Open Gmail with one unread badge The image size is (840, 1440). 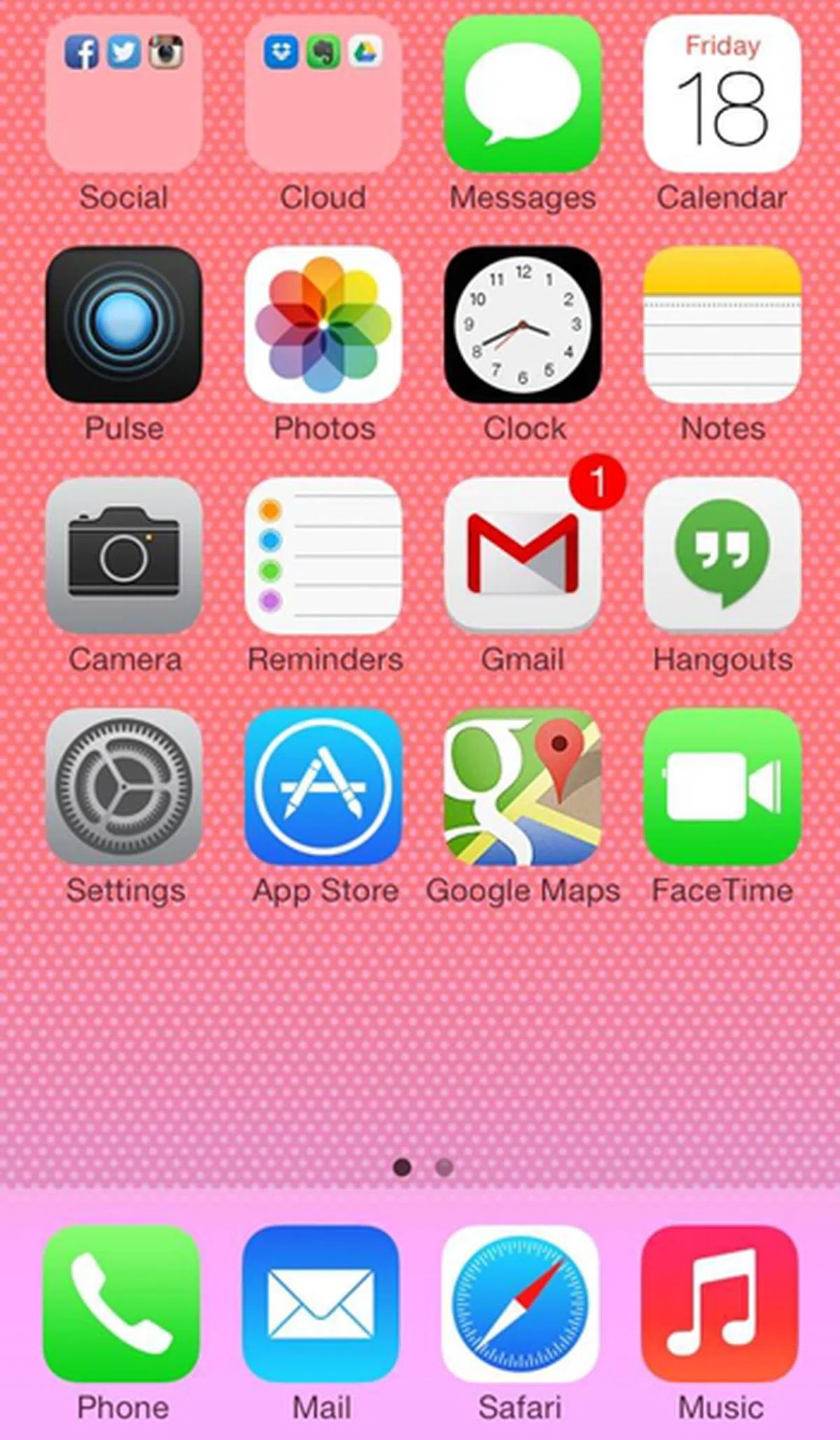tap(522, 556)
